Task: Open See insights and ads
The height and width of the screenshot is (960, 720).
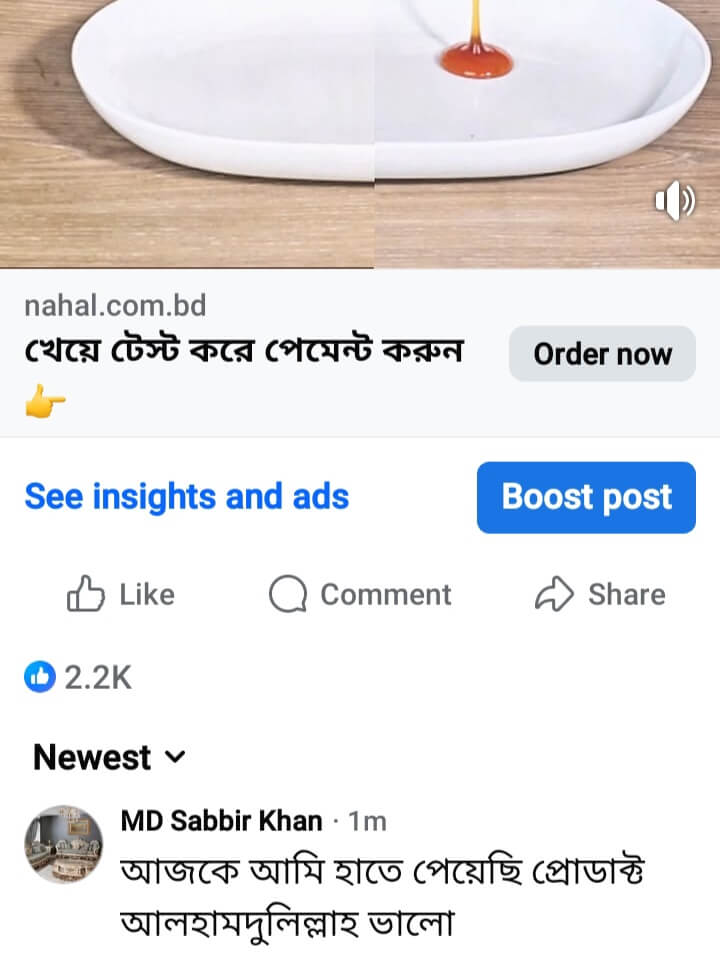Action: click(x=187, y=497)
